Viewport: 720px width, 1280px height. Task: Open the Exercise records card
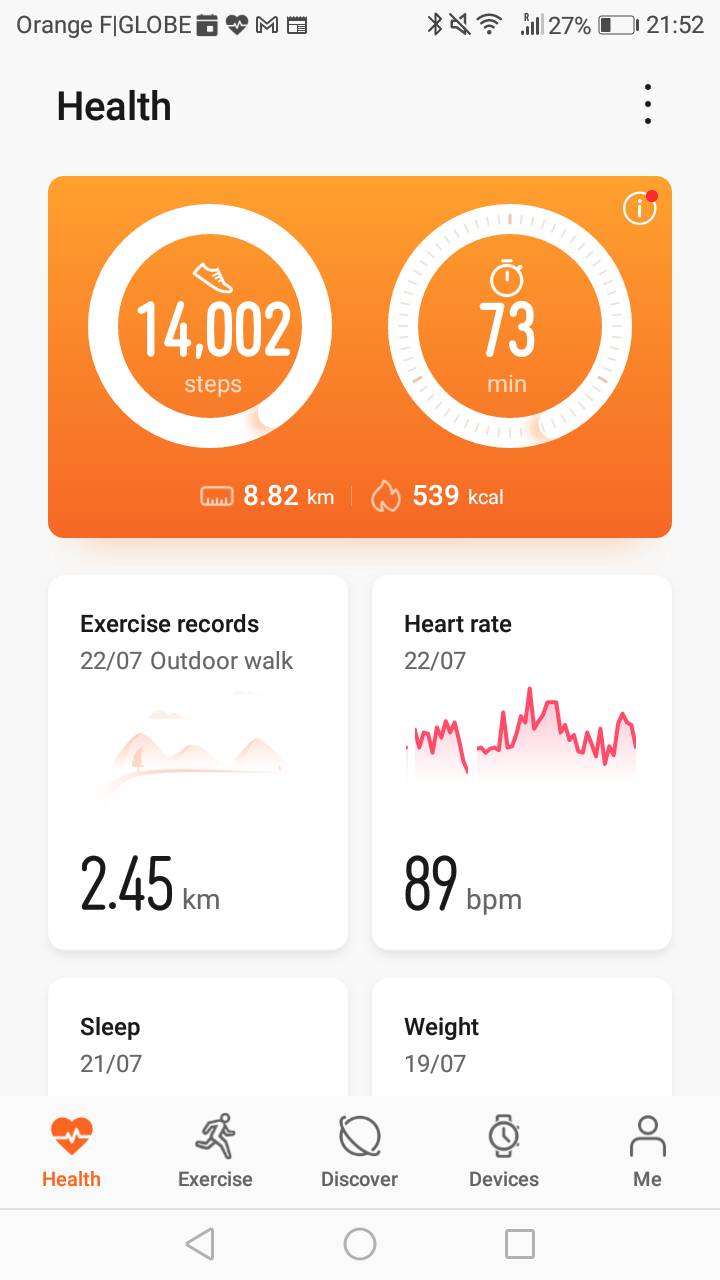(x=198, y=762)
